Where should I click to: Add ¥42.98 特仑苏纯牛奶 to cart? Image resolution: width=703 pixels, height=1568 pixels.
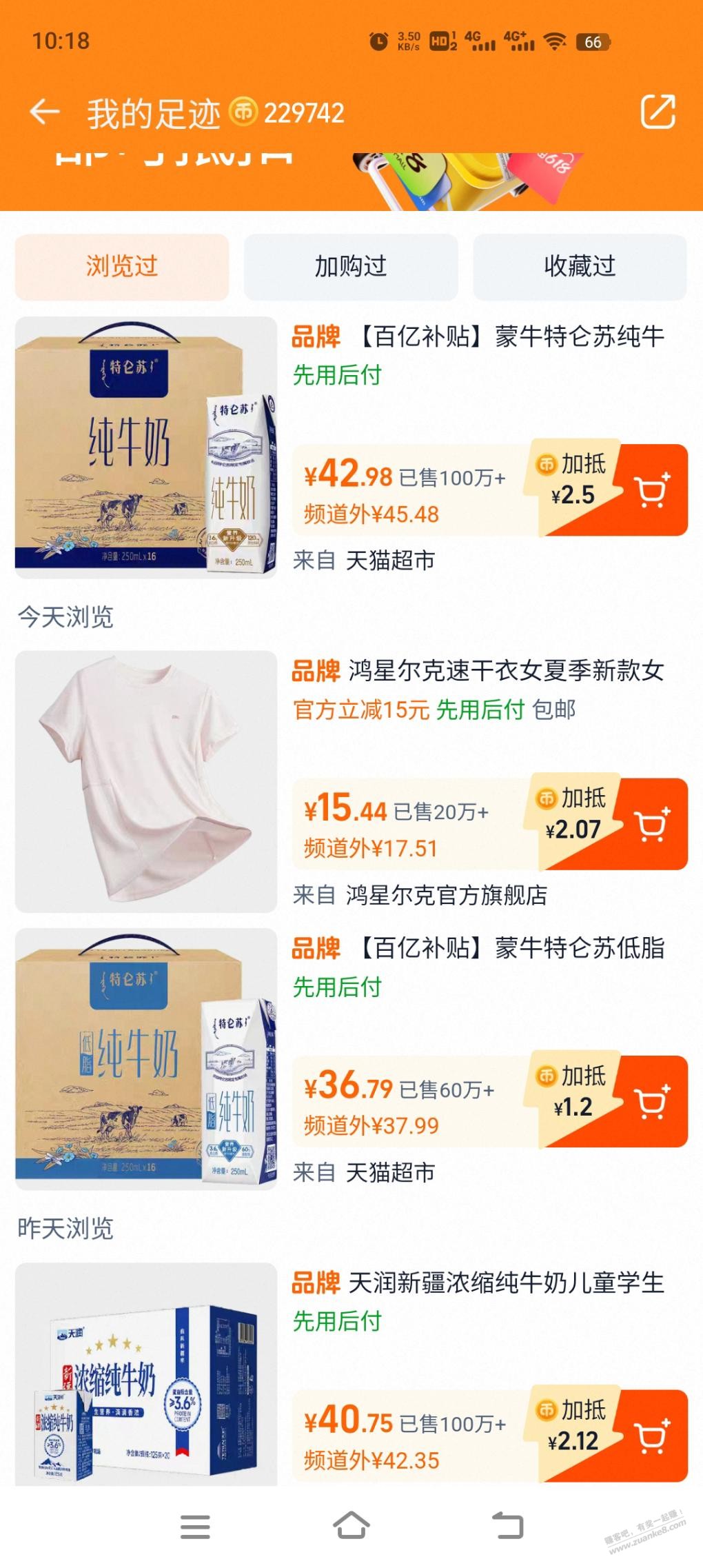651,491
